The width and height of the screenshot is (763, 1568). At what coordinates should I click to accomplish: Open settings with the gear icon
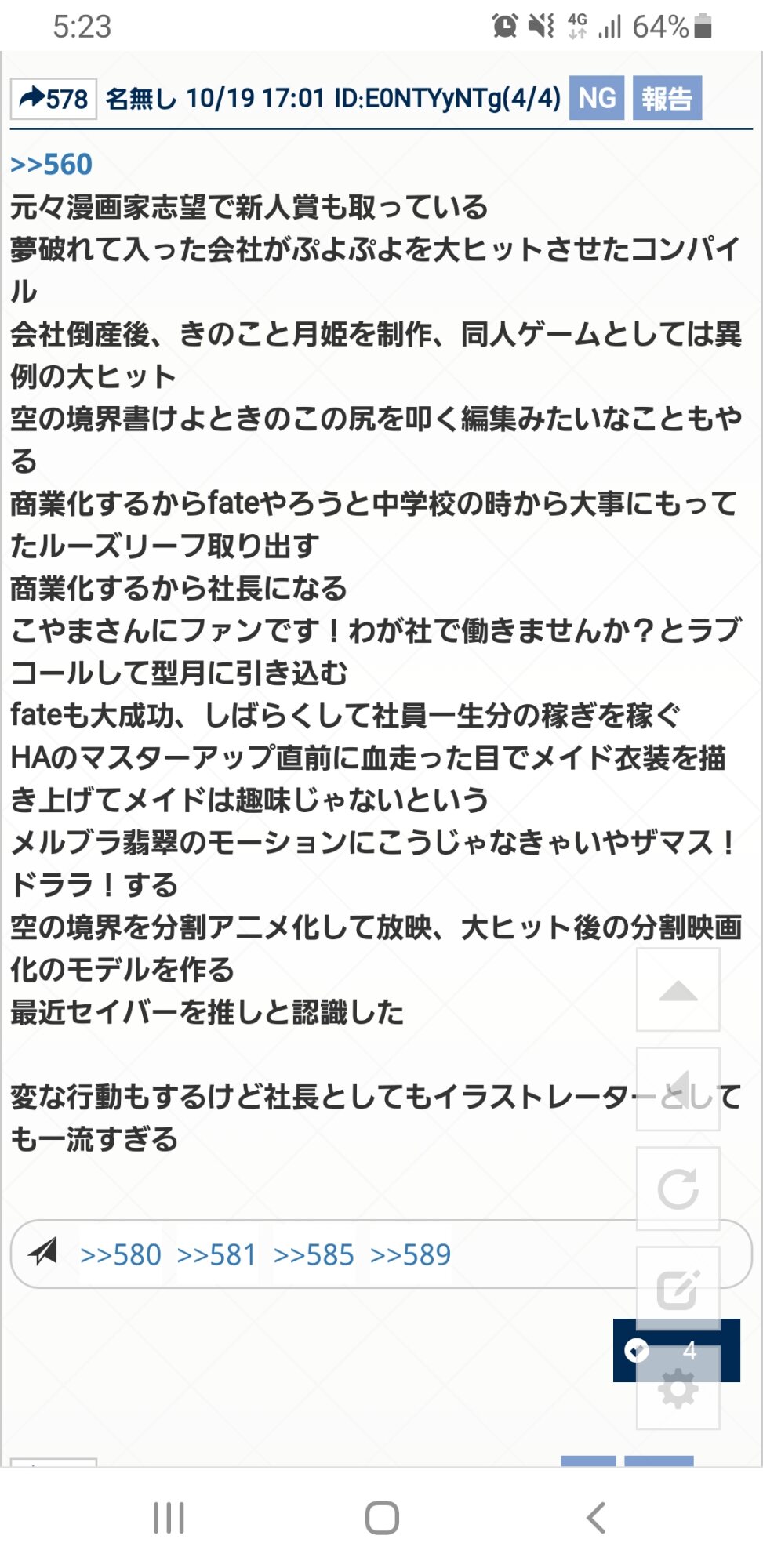click(678, 1388)
